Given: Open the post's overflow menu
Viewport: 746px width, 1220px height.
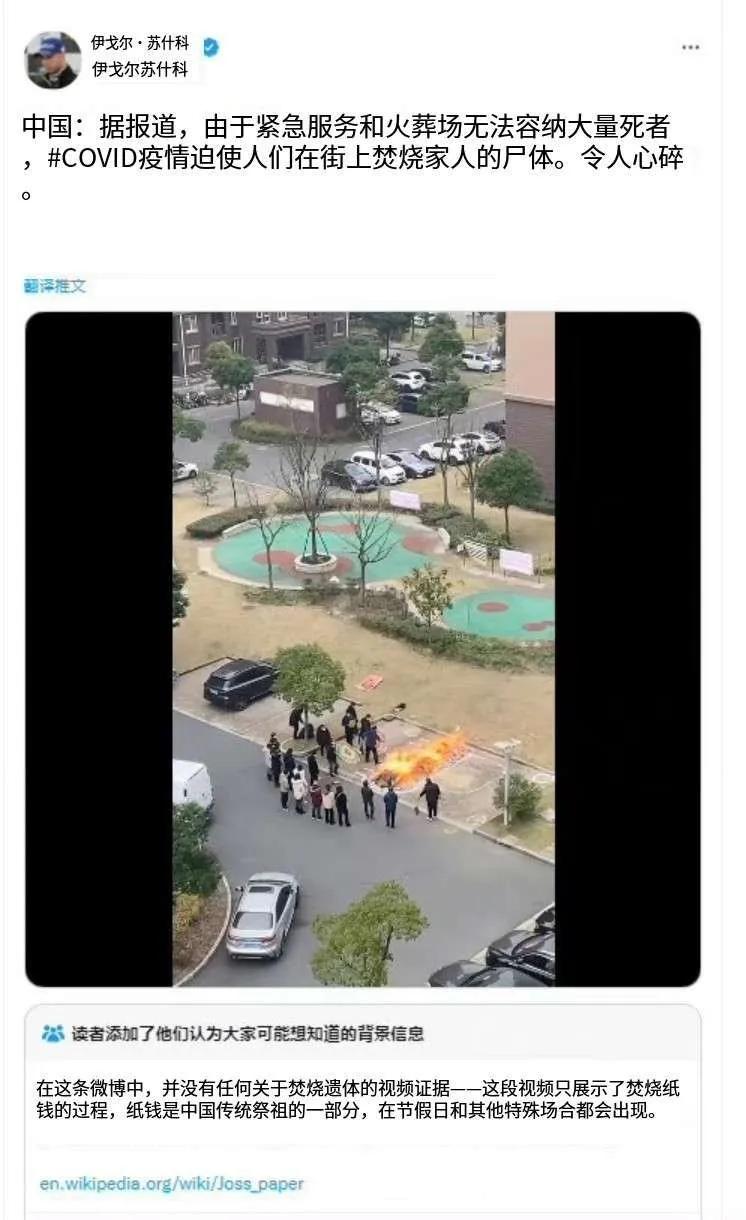Looking at the screenshot, I should pos(690,48).
